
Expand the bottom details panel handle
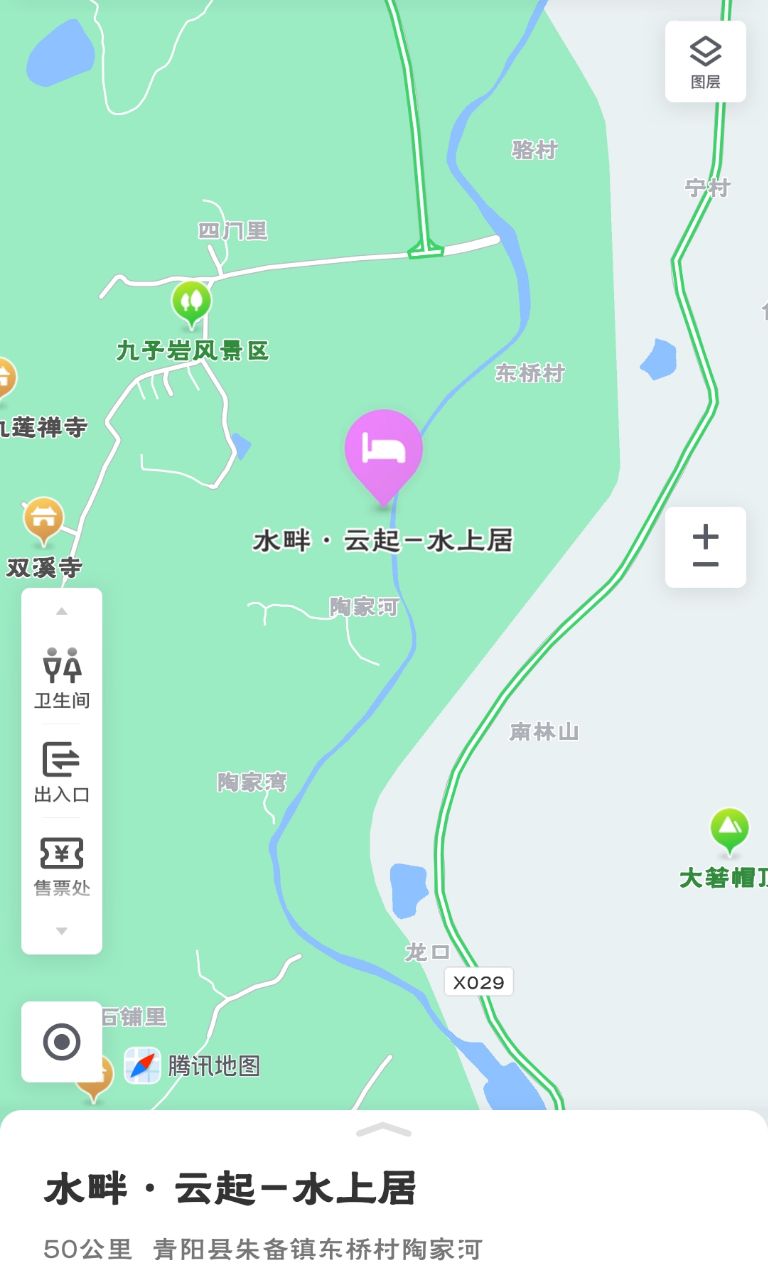click(x=384, y=1129)
